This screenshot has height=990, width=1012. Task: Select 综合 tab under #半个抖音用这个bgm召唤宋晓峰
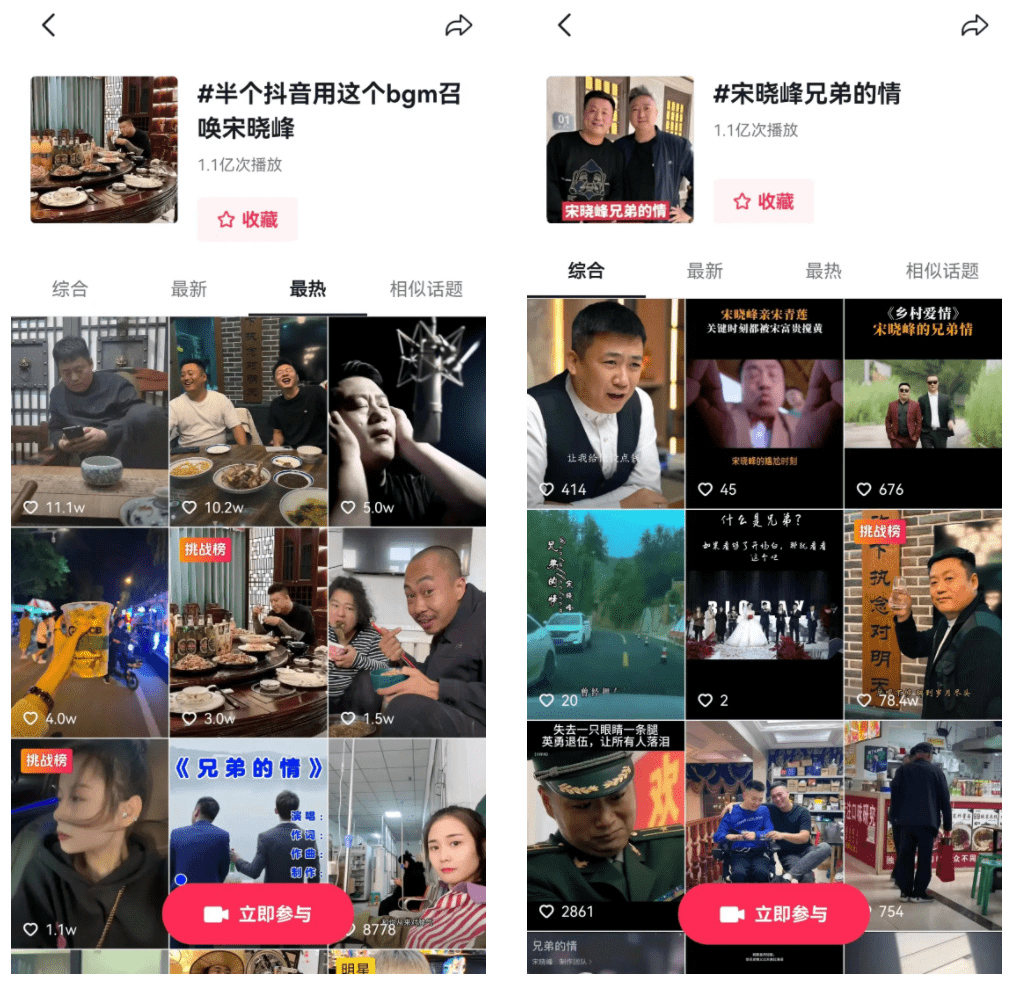[70, 289]
